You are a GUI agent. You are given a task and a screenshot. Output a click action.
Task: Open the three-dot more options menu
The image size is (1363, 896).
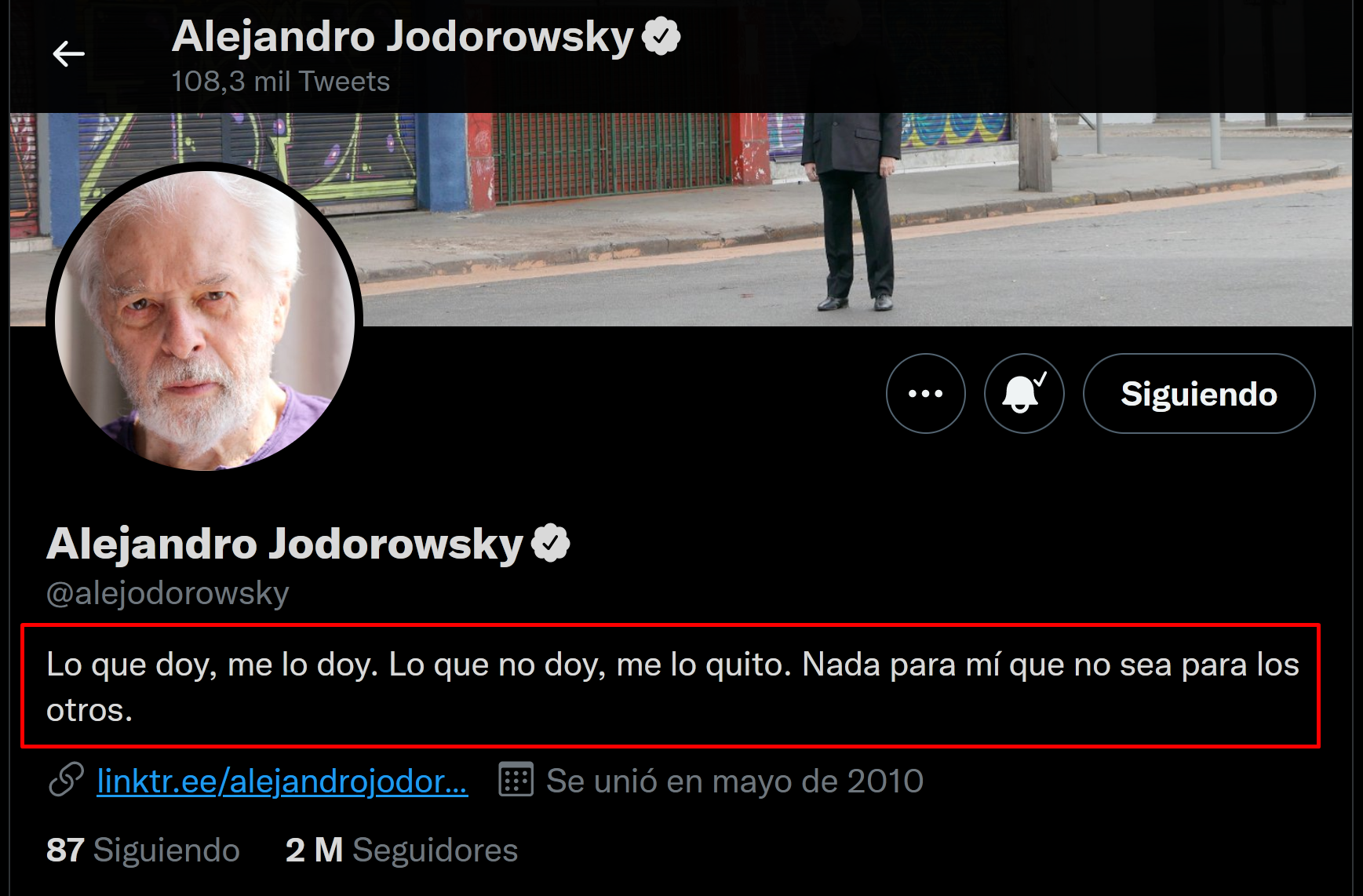tap(925, 393)
